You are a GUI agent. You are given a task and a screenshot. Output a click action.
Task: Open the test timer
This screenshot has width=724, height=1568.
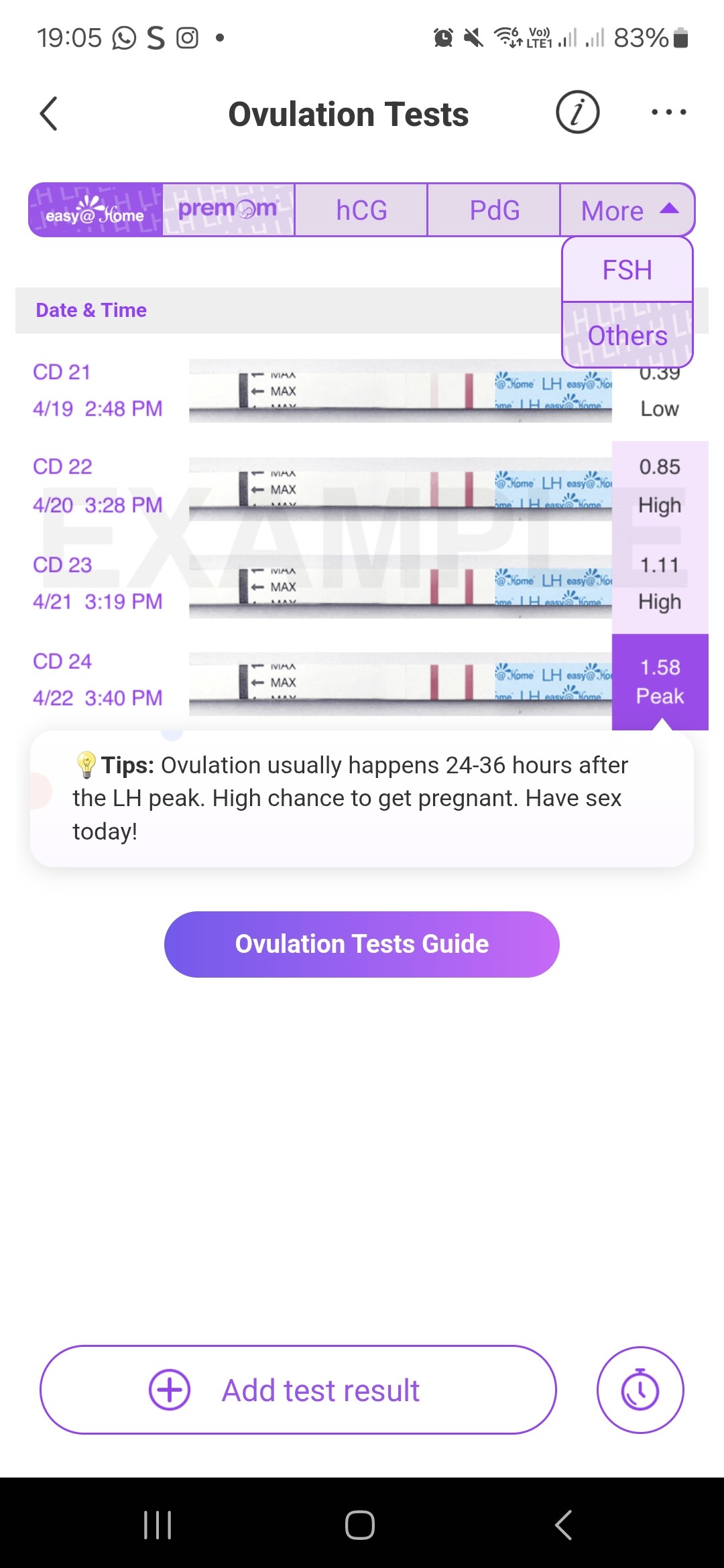(x=640, y=1390)
